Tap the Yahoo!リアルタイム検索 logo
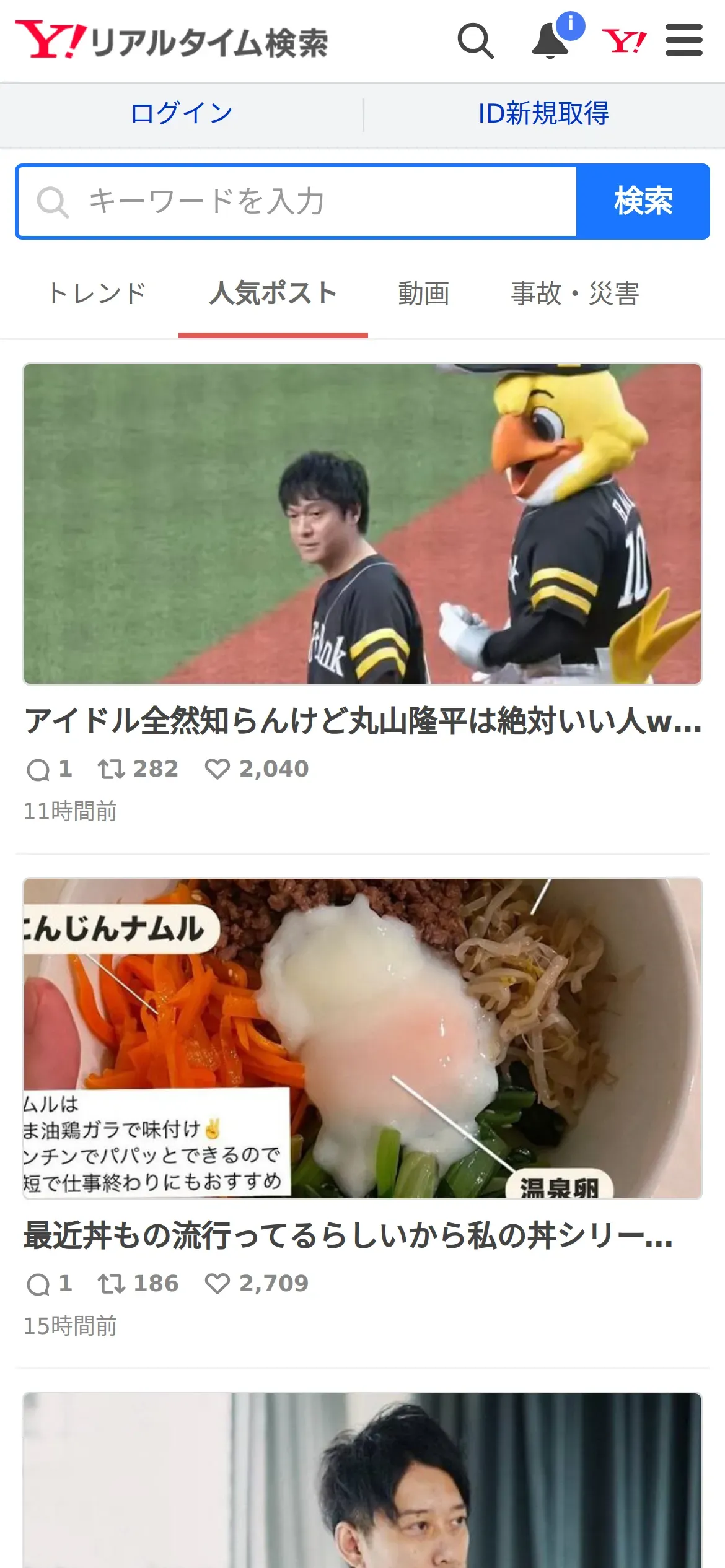725x1568 pixels. 172,41
